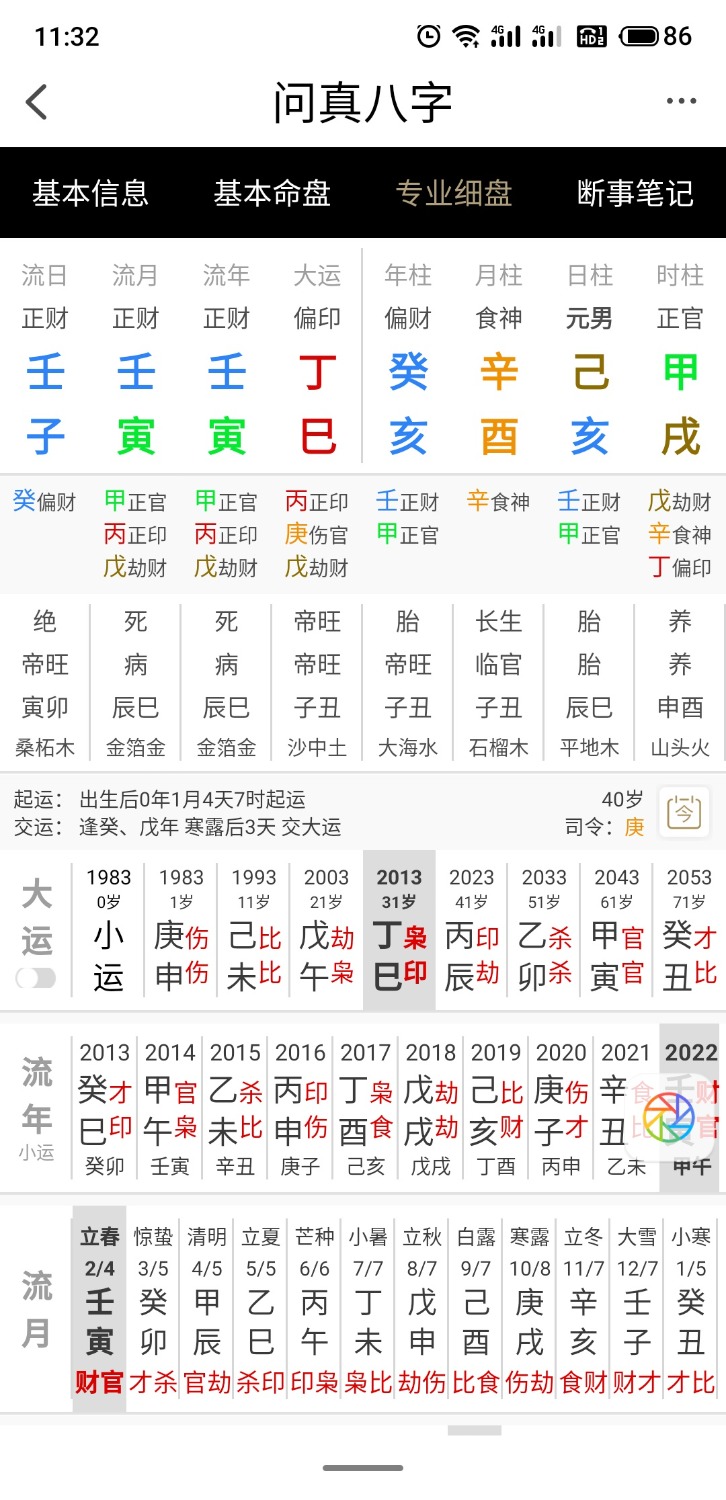
Task: Tap the 今 calendar icon
Action: click(684, 811)
